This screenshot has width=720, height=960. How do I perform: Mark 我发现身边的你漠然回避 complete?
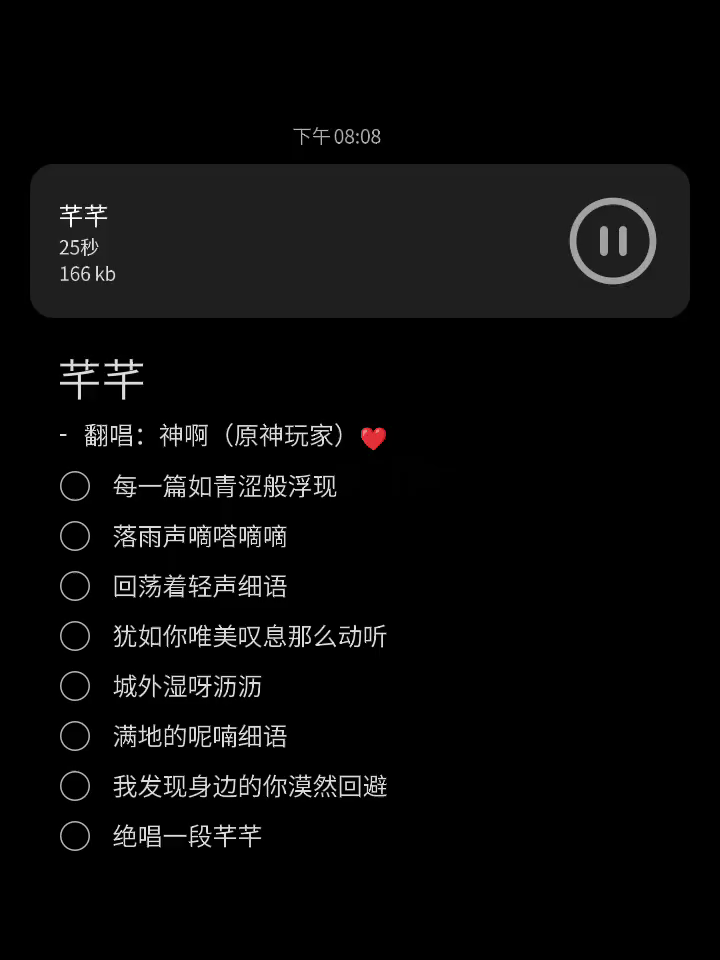pos(75,786)
